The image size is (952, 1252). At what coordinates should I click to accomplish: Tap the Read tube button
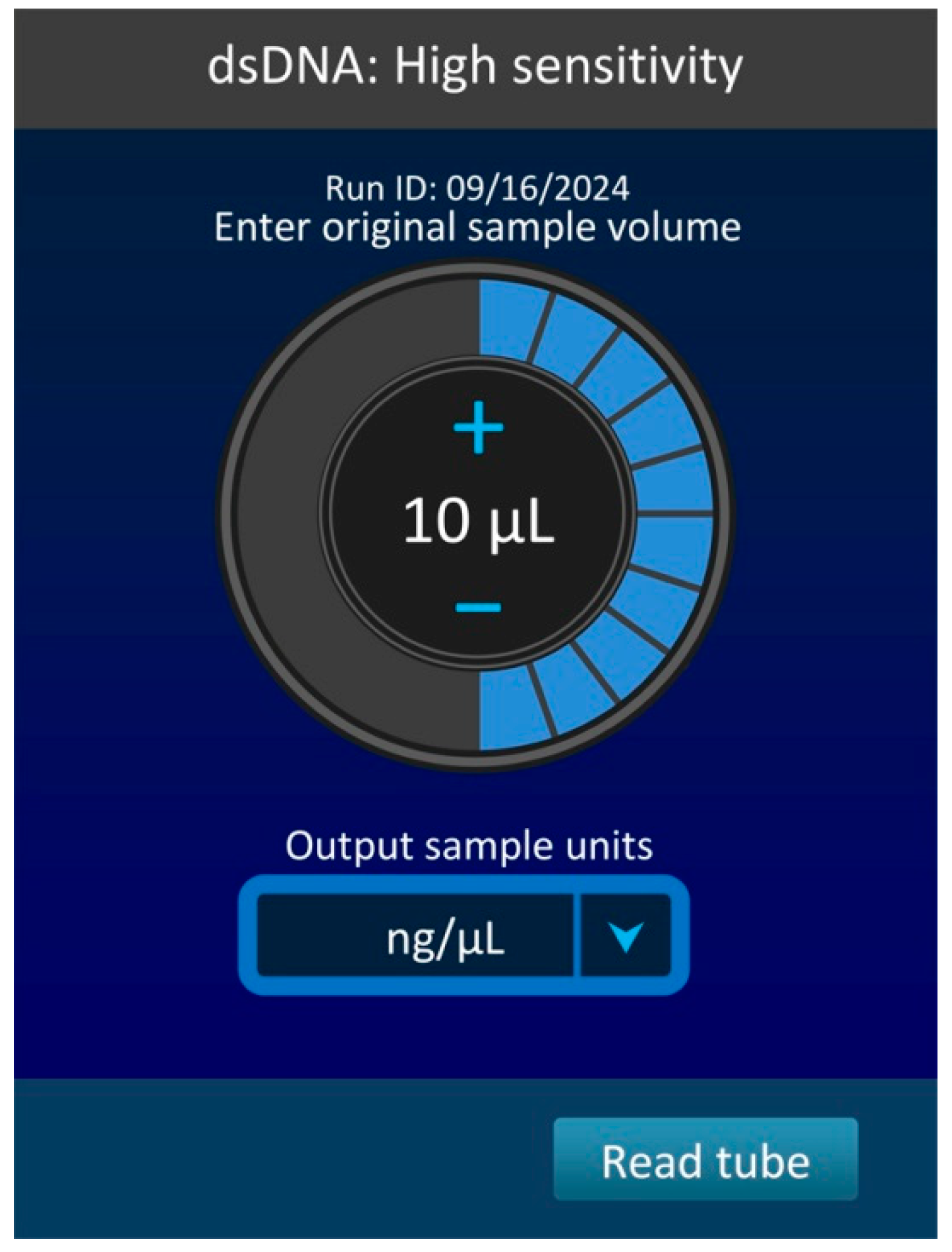pos(705,1161)
